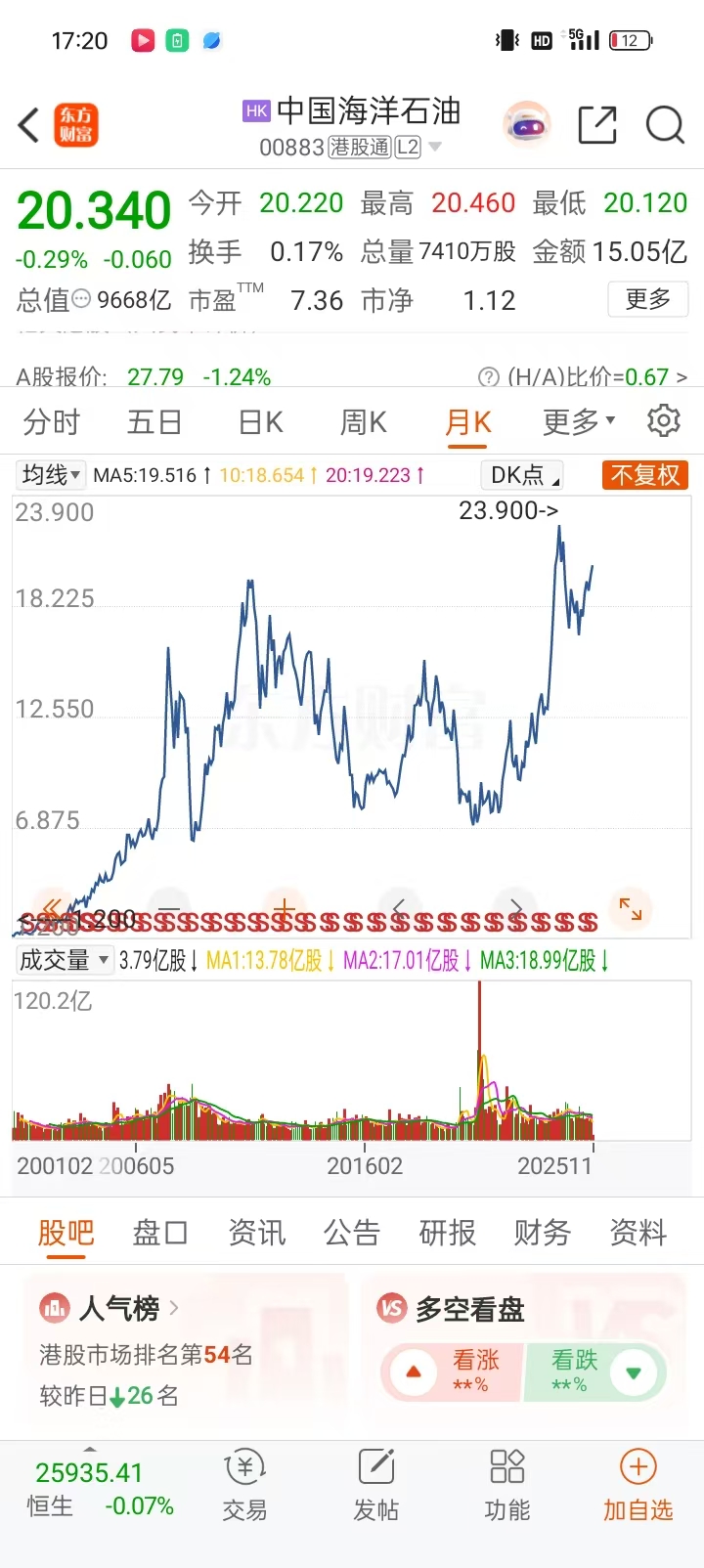Open 交易 in the bottom bar
704x1568 pixels.
click(244, 1486)
